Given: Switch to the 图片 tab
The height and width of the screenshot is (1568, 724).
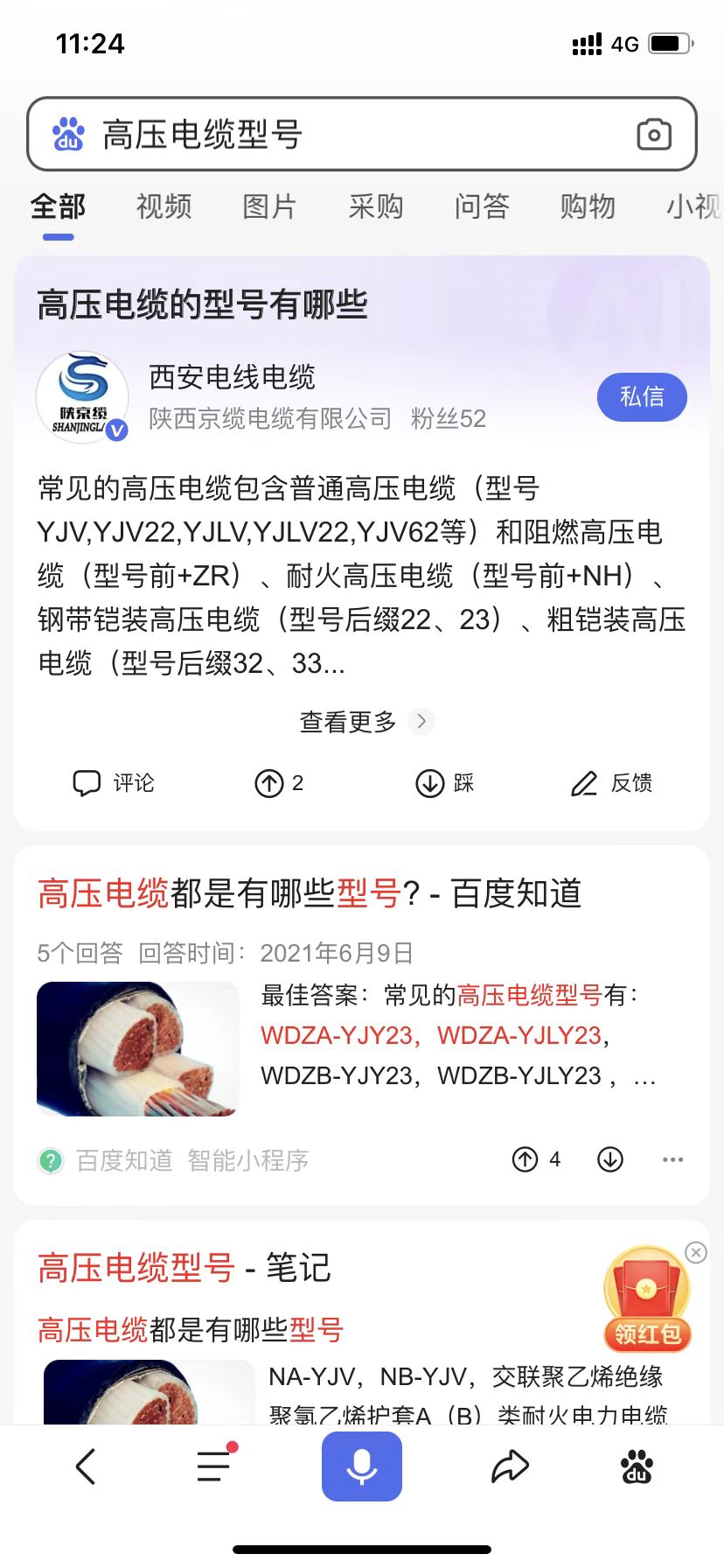Looking at the screenshot, I should [x=269, y=206].
